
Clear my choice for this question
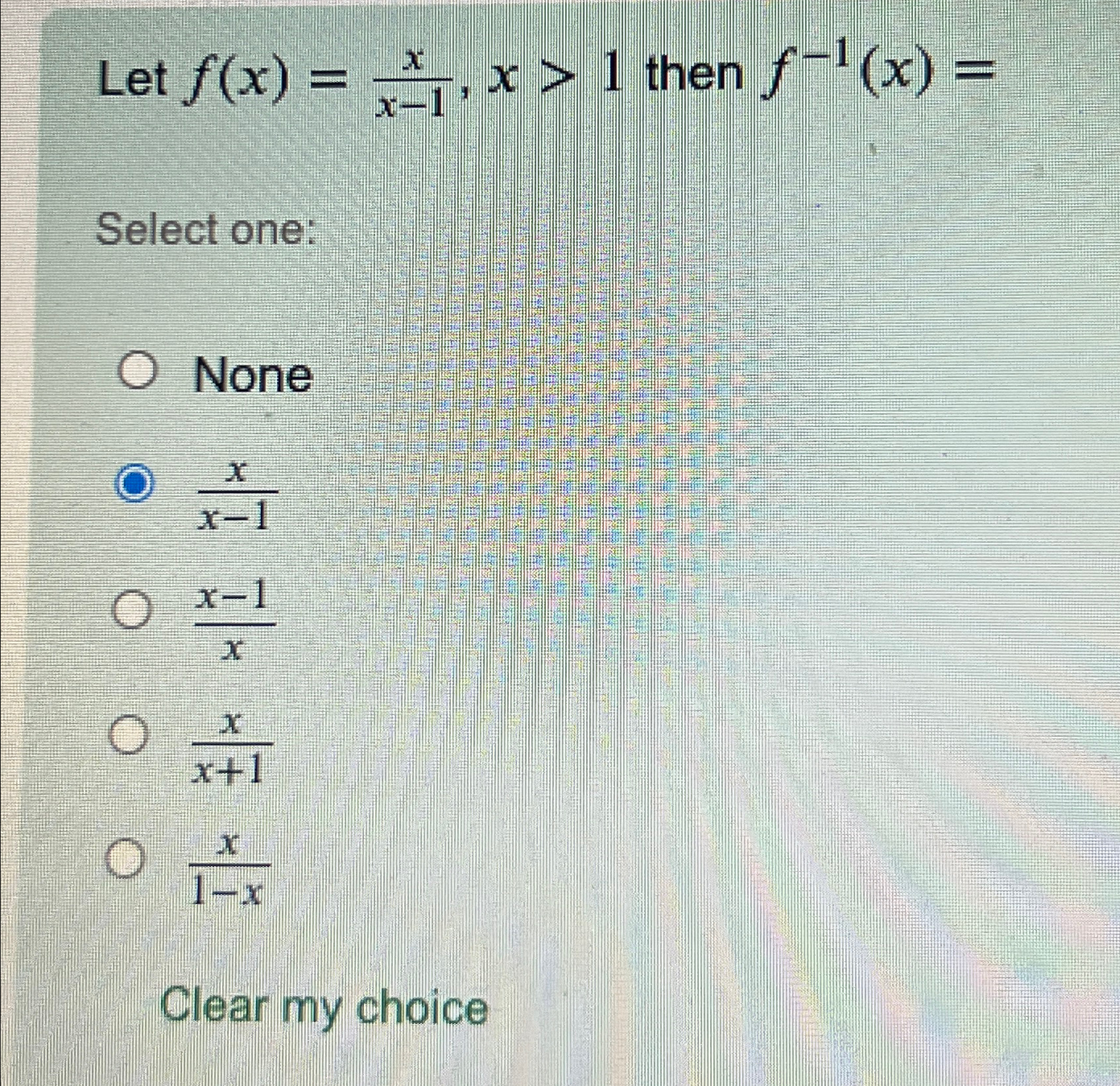(x=324, y=1008)
